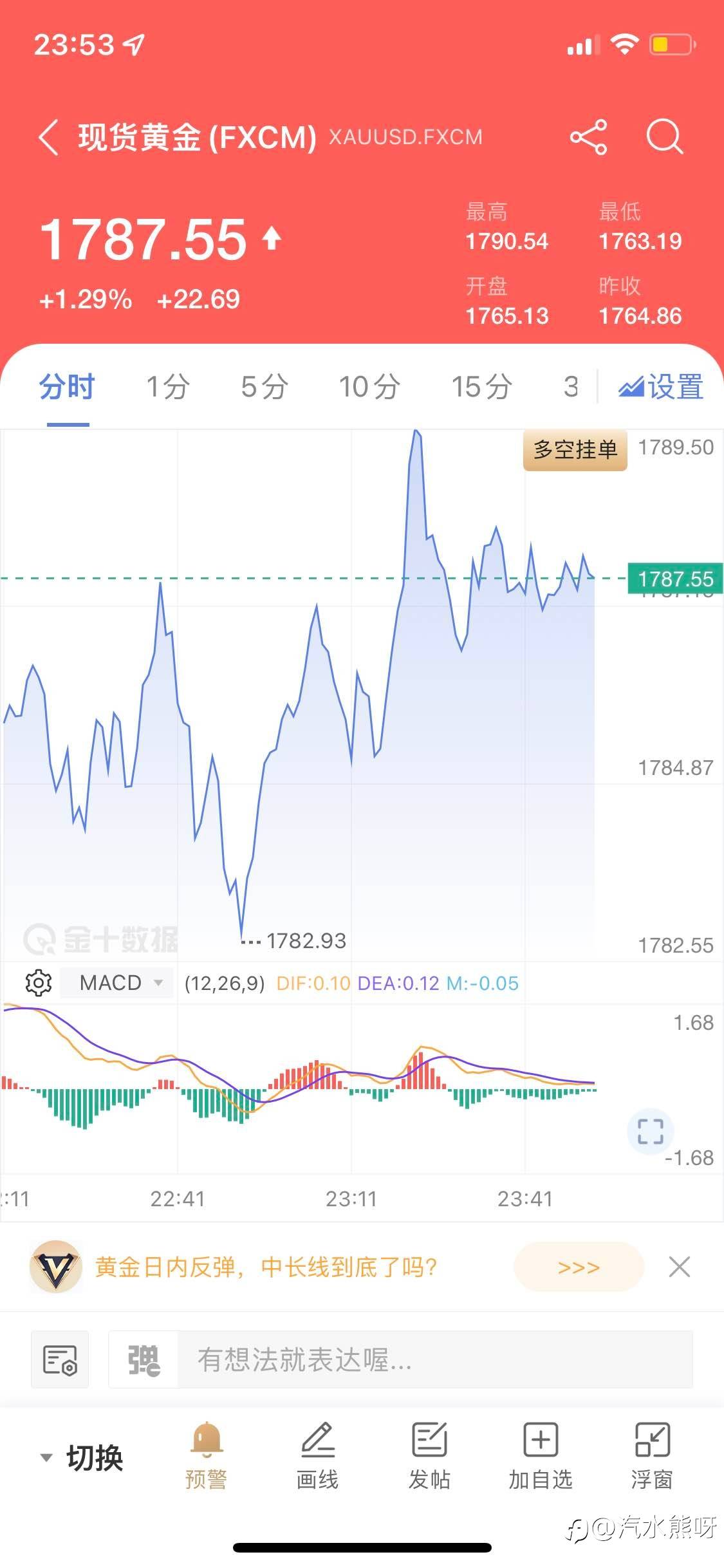Screen dimensions: 724x1568
Task: Share this gold quote
Action: (x=588, y=137)
